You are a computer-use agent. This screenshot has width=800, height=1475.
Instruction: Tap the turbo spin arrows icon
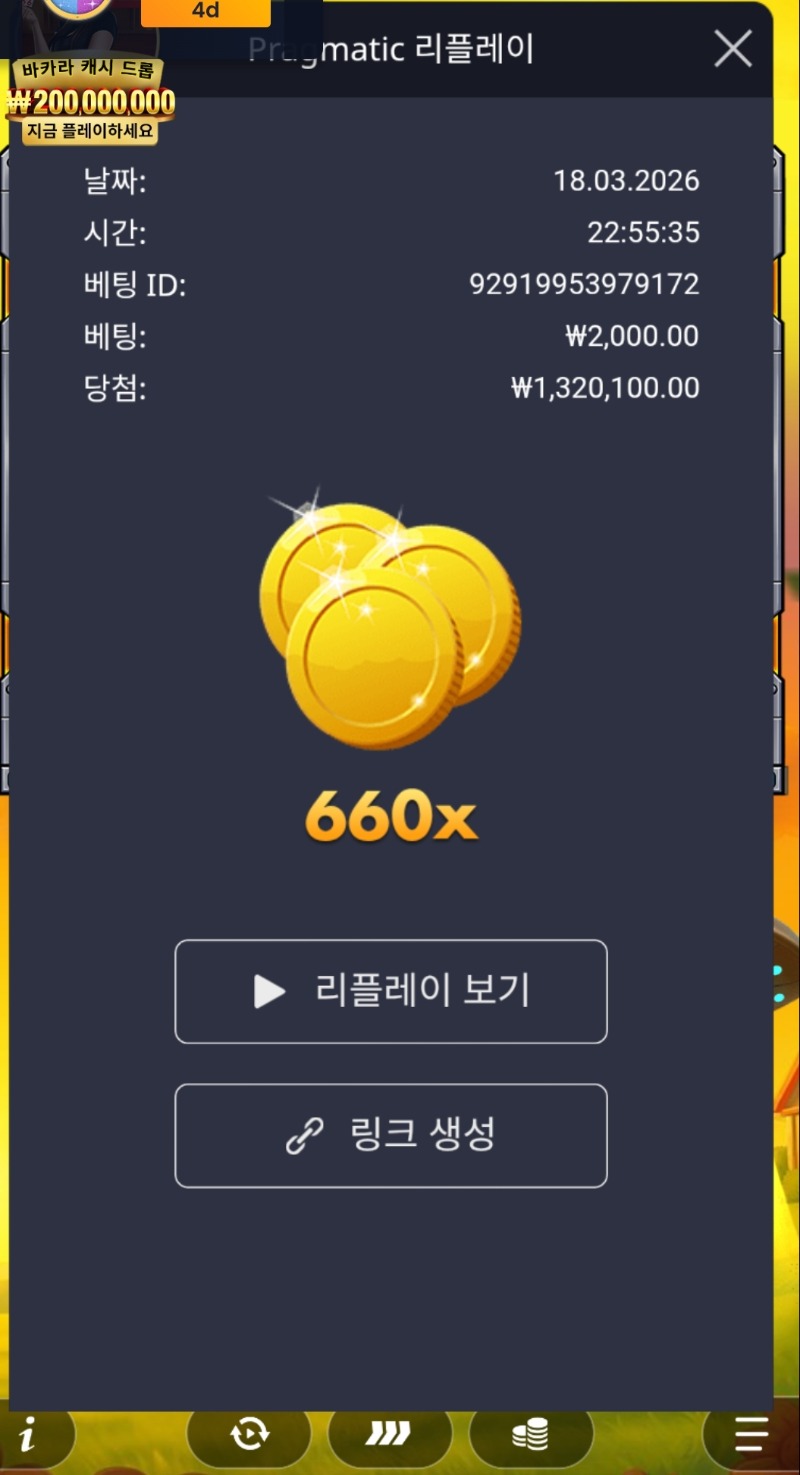pos(388,1436)
